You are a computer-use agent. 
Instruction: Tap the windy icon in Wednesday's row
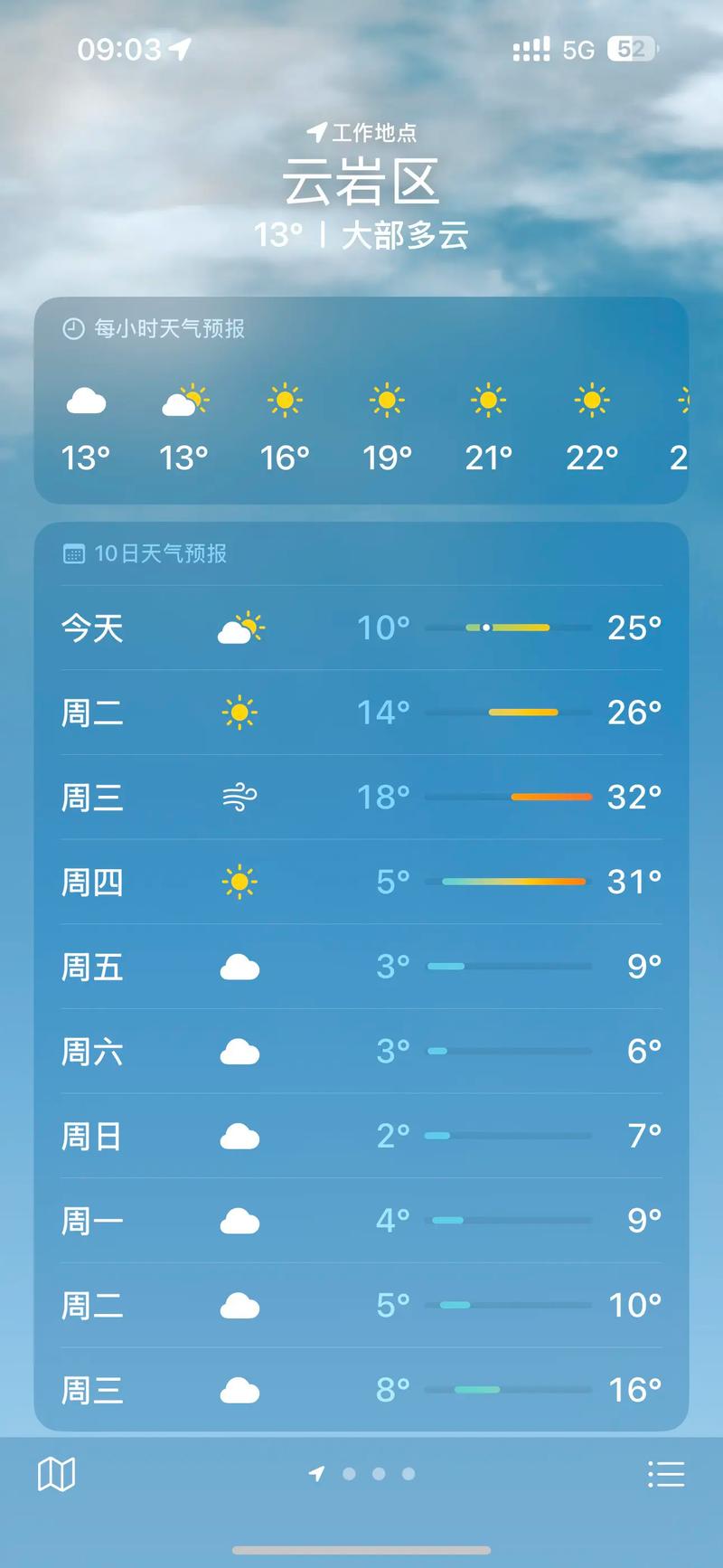(239, 797)
